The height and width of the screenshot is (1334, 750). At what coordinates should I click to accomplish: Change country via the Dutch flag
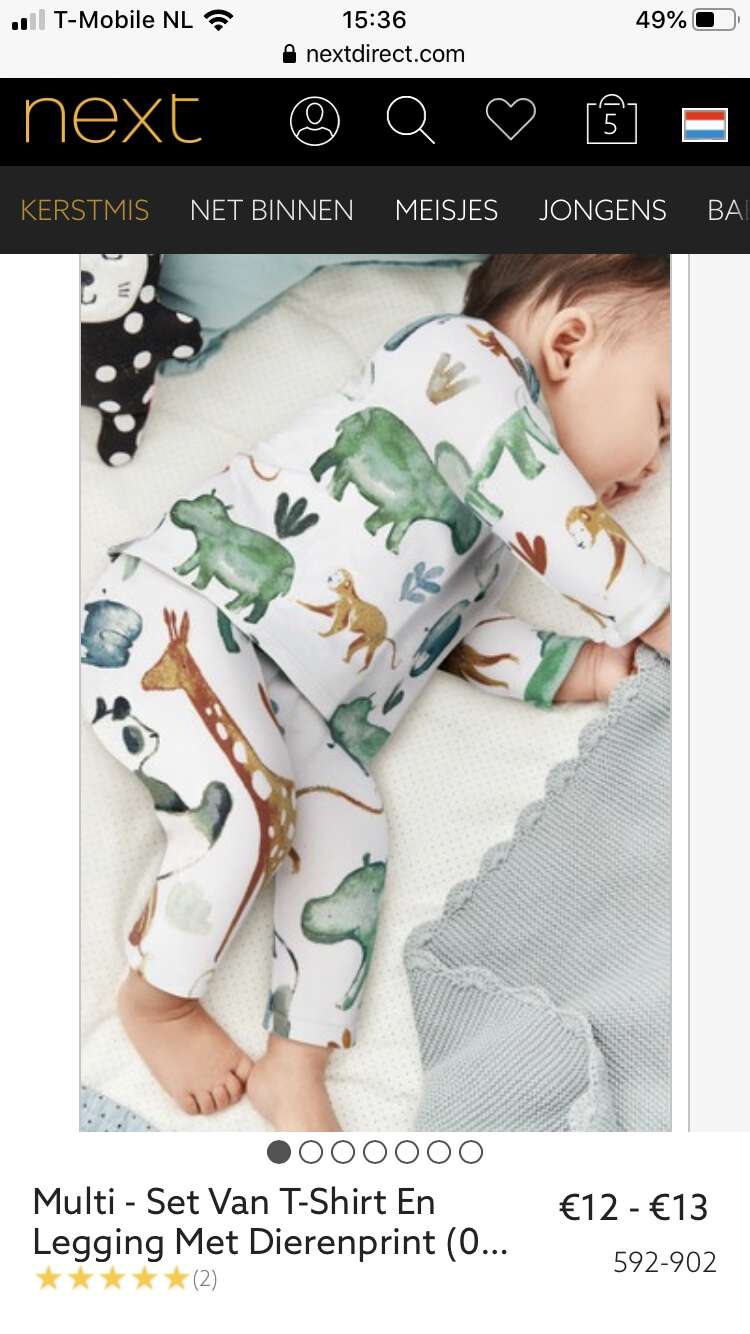tap(705, 125)
